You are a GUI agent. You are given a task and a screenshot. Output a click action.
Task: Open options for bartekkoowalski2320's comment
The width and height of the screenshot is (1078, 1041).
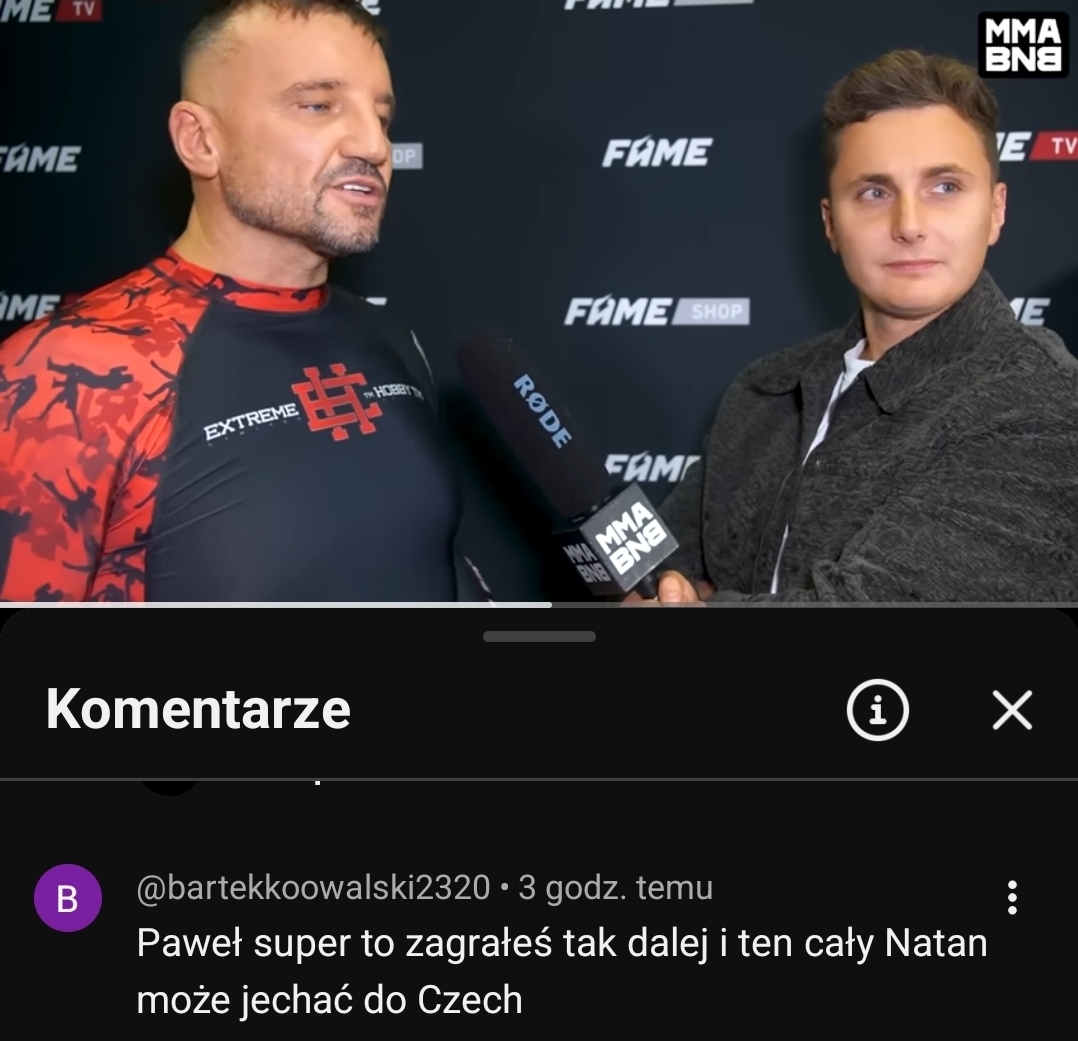point(1012,898)
